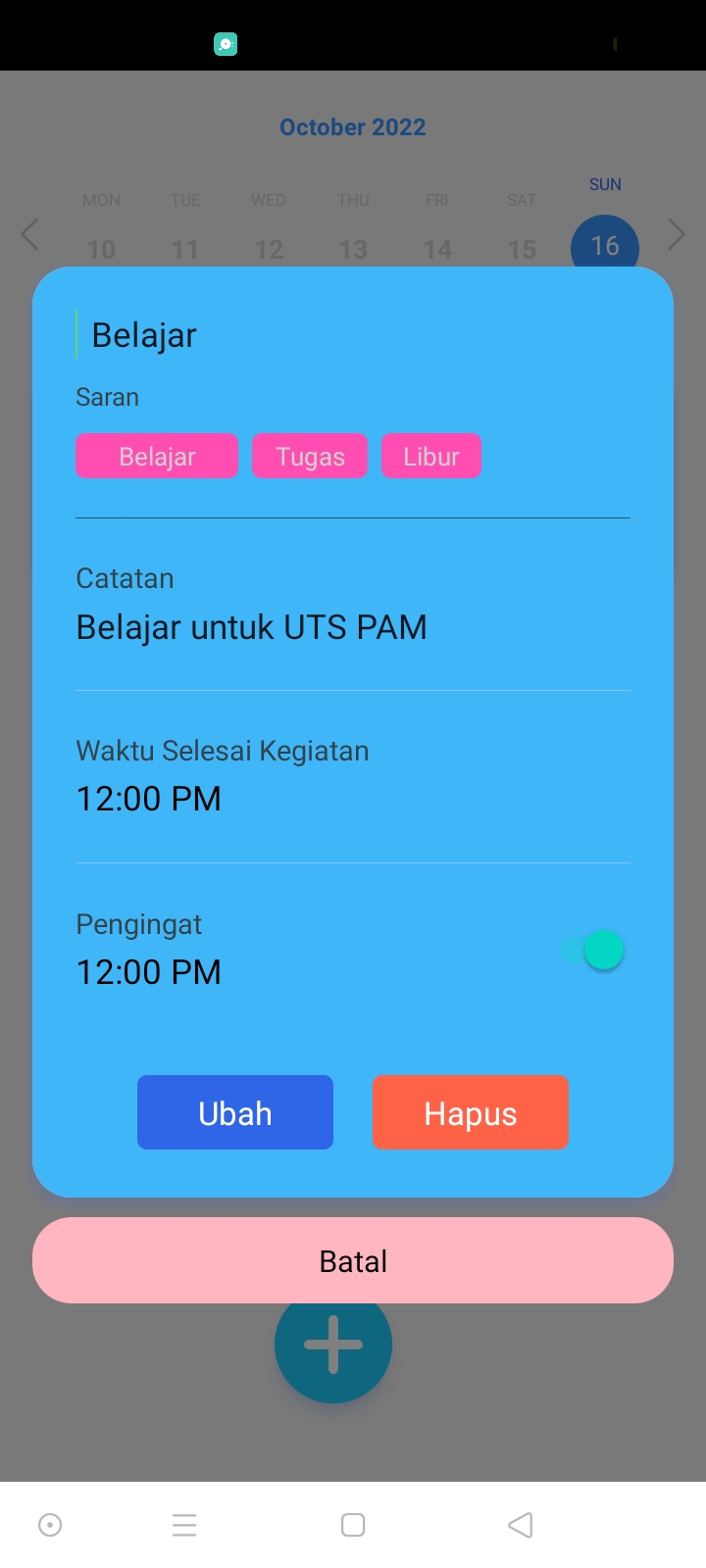Select the Belajar suggestion chip
The image size is (706, 1568).
point(157,457)
